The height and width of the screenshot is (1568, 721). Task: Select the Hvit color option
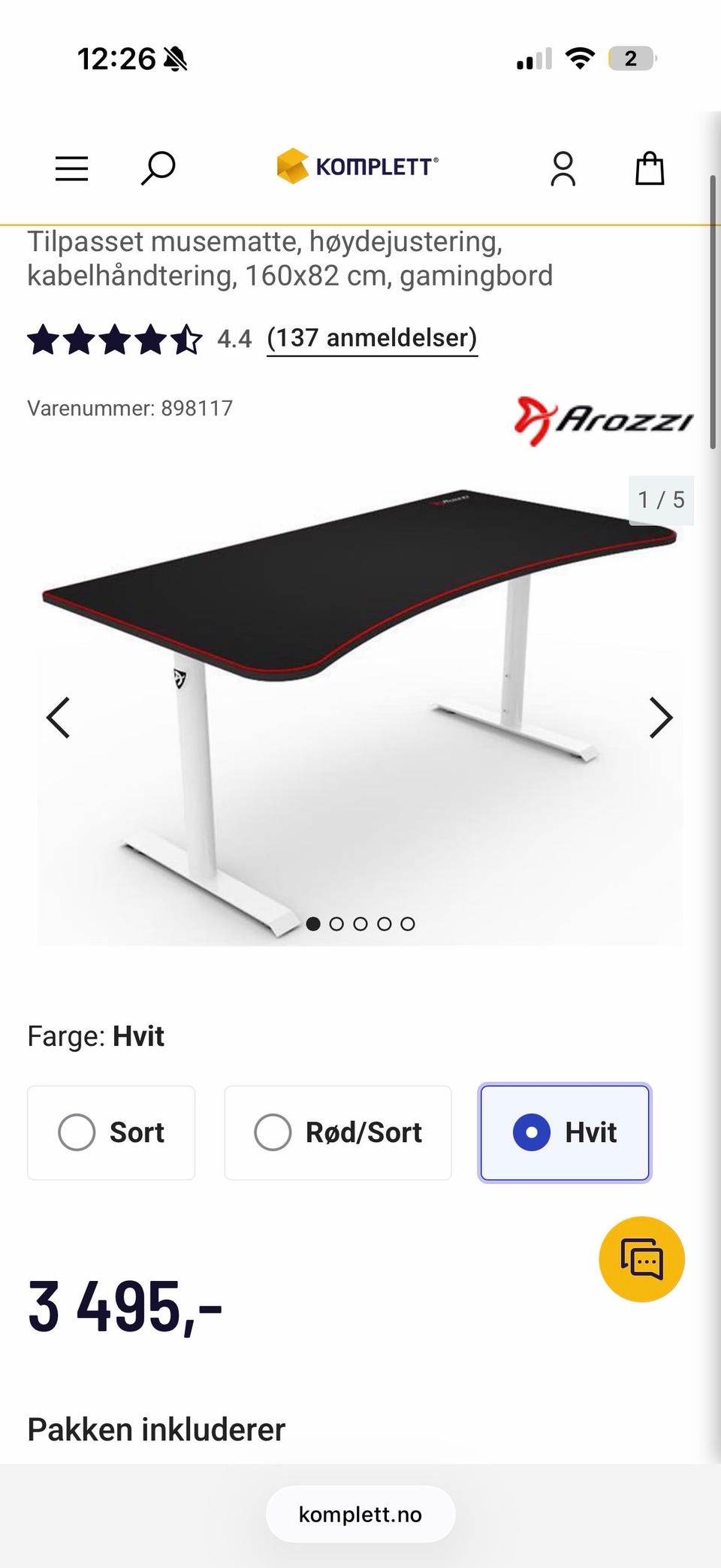[x=565, y=1132]
